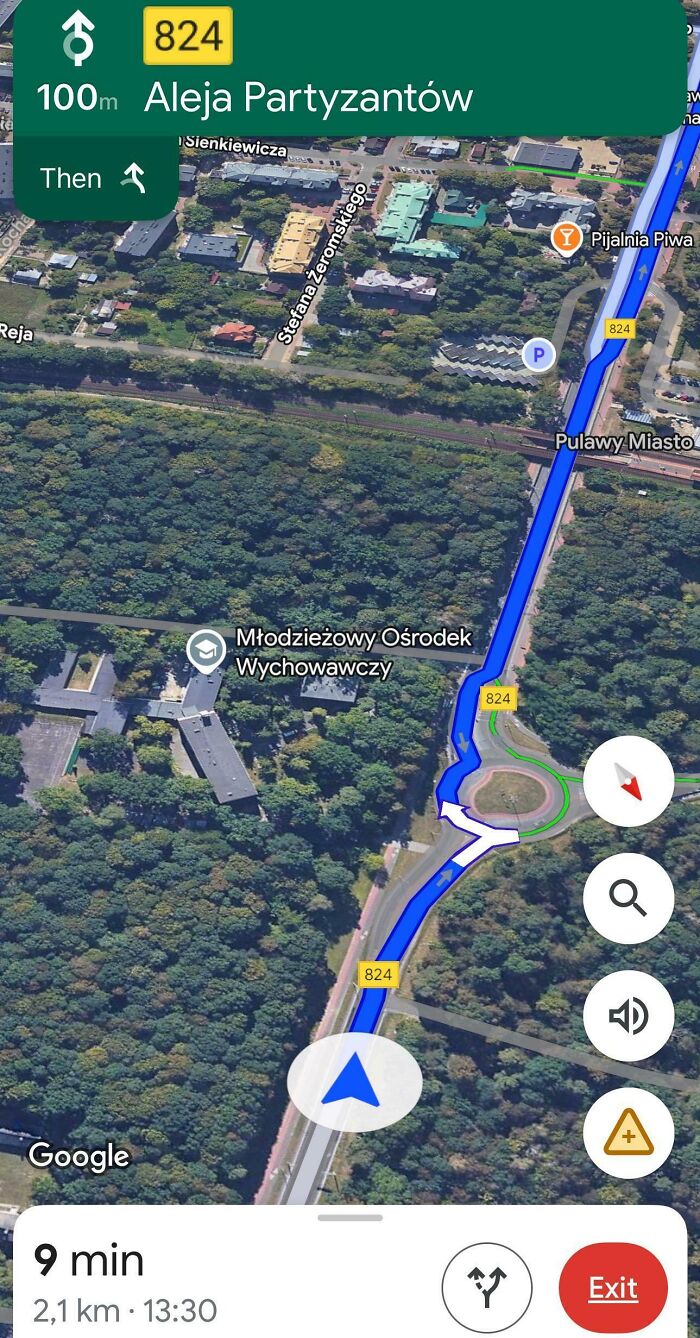Report an incident with the warning icon

[x=628, y=1133]
